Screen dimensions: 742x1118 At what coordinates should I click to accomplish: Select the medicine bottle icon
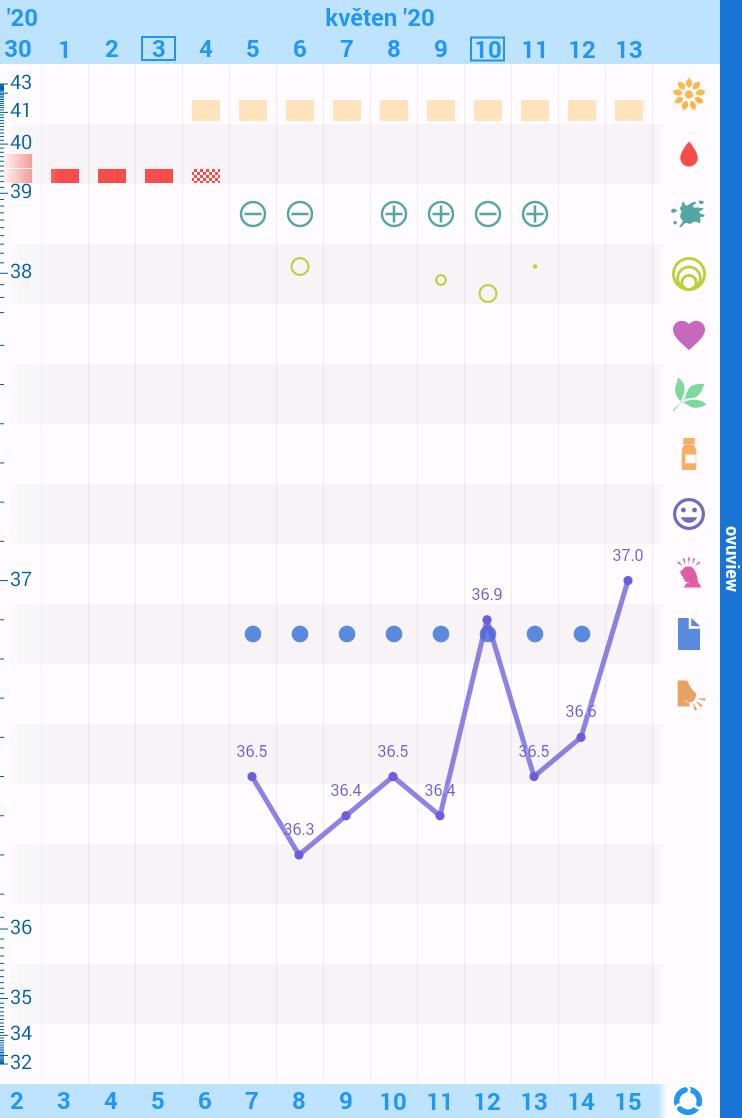pos(688,454)
